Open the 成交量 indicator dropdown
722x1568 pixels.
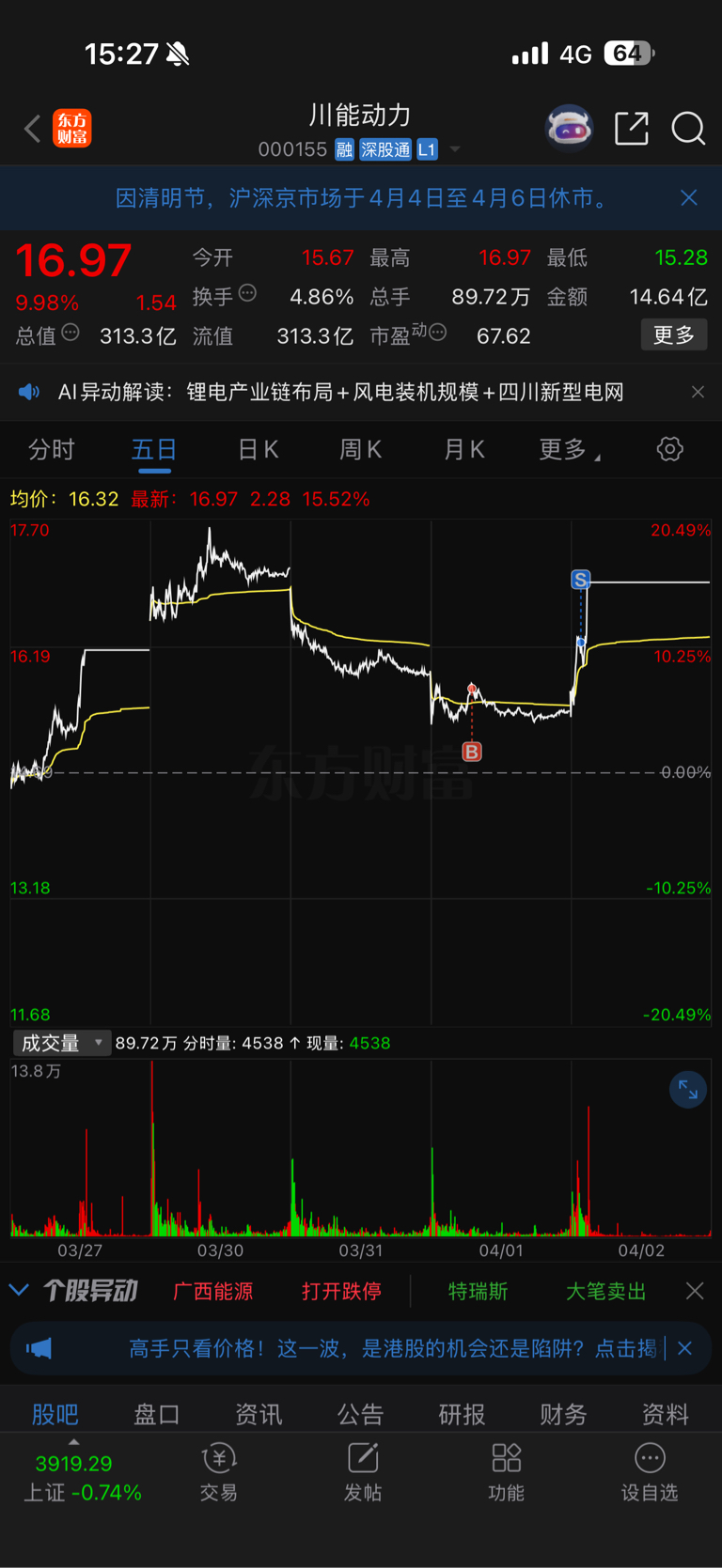click(x=62, y=1043)
